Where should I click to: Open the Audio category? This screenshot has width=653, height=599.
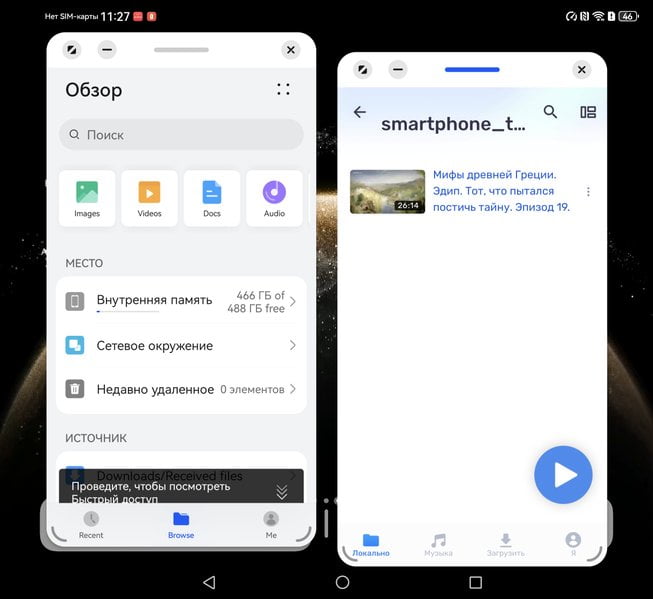[x=274, y=198]
